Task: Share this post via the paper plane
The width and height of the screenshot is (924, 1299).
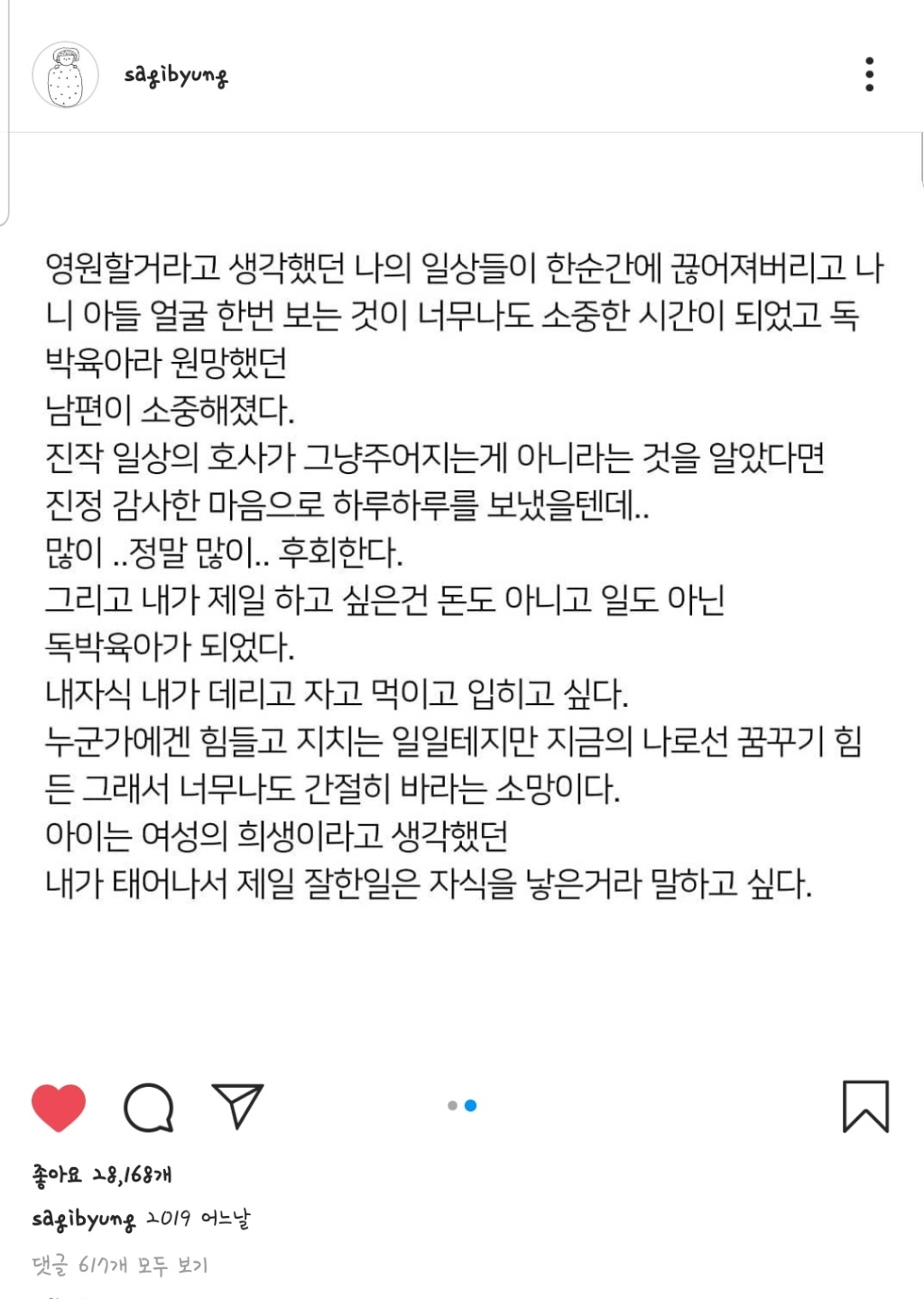Action: coord(237,1105)
